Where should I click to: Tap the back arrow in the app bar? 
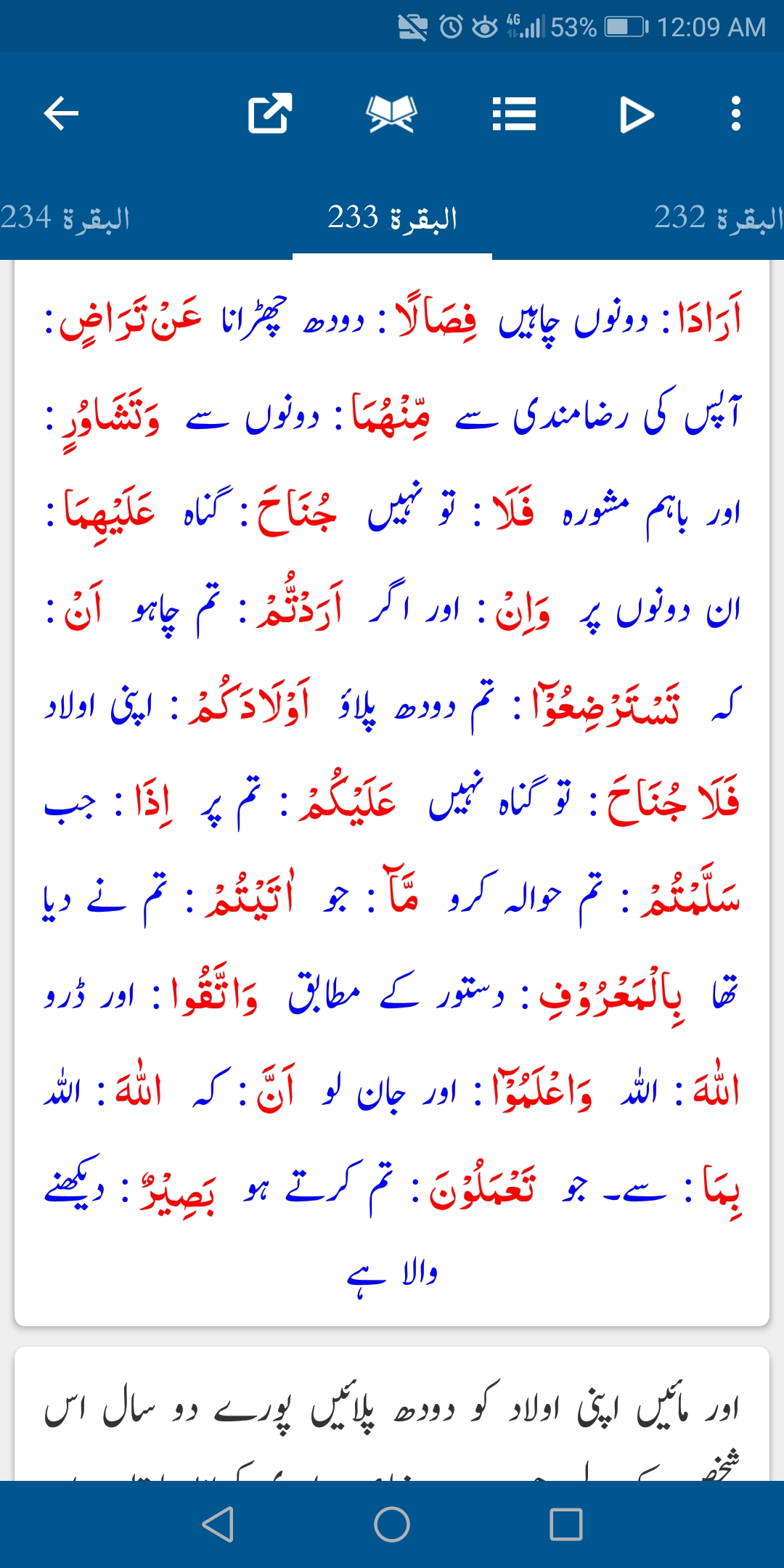pos(61,114)
